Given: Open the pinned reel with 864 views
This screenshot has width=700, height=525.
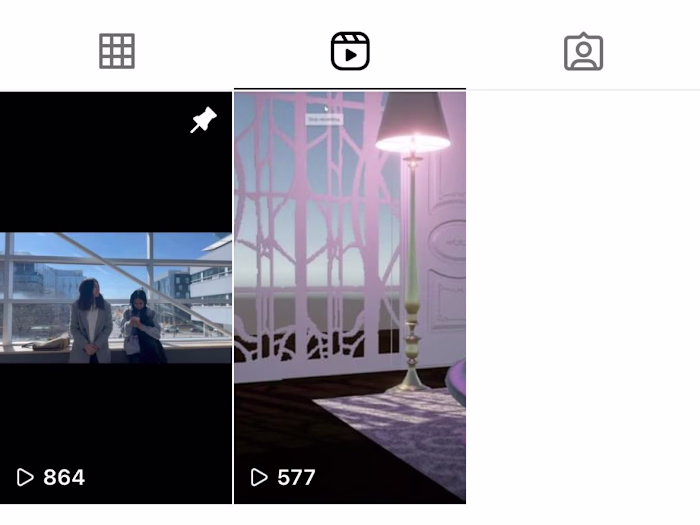Looking at the screenshot, I should (x=116, y=298).
